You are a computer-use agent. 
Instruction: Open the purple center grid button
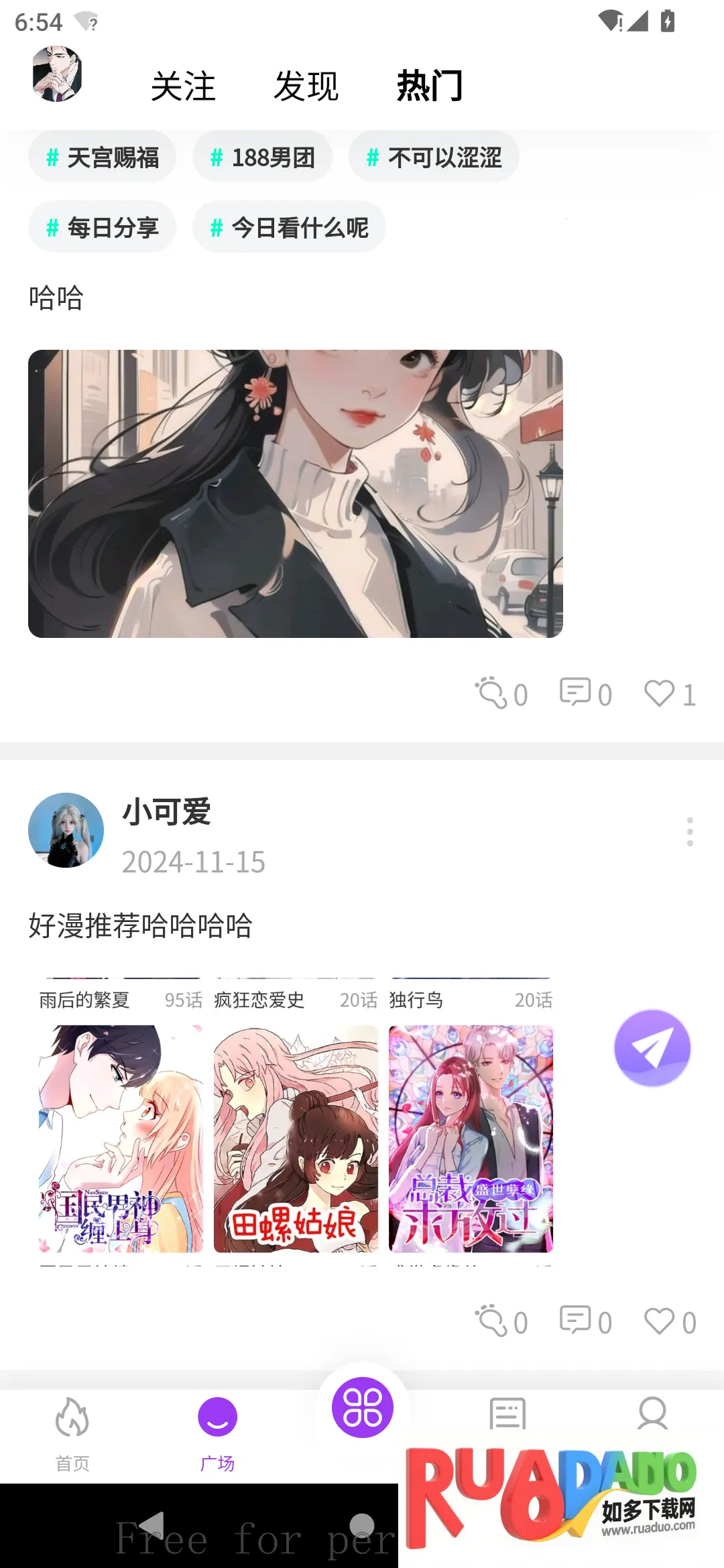(x=362, y=1407)
